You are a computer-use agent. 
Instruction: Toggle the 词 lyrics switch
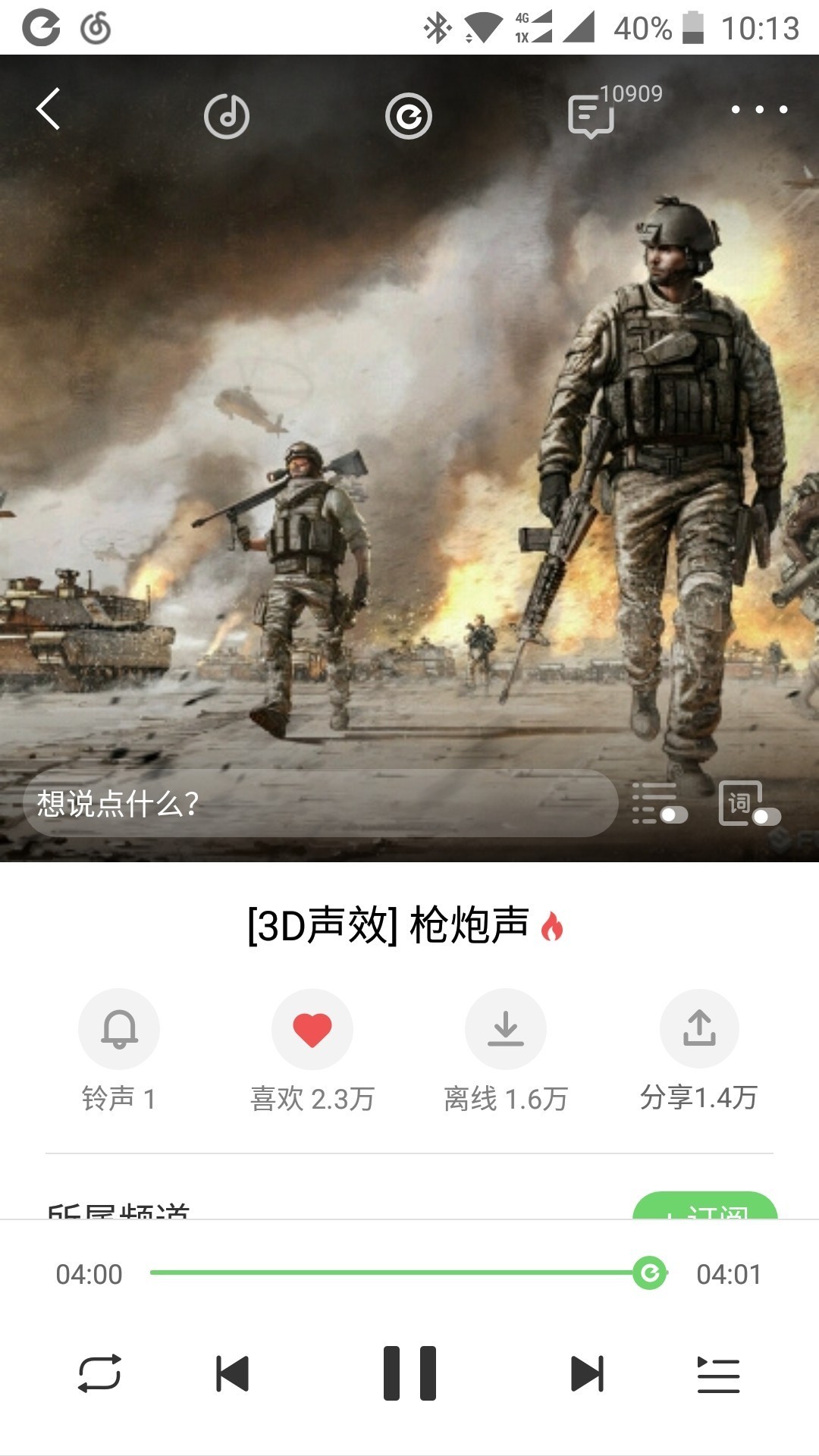coord(748,805)
